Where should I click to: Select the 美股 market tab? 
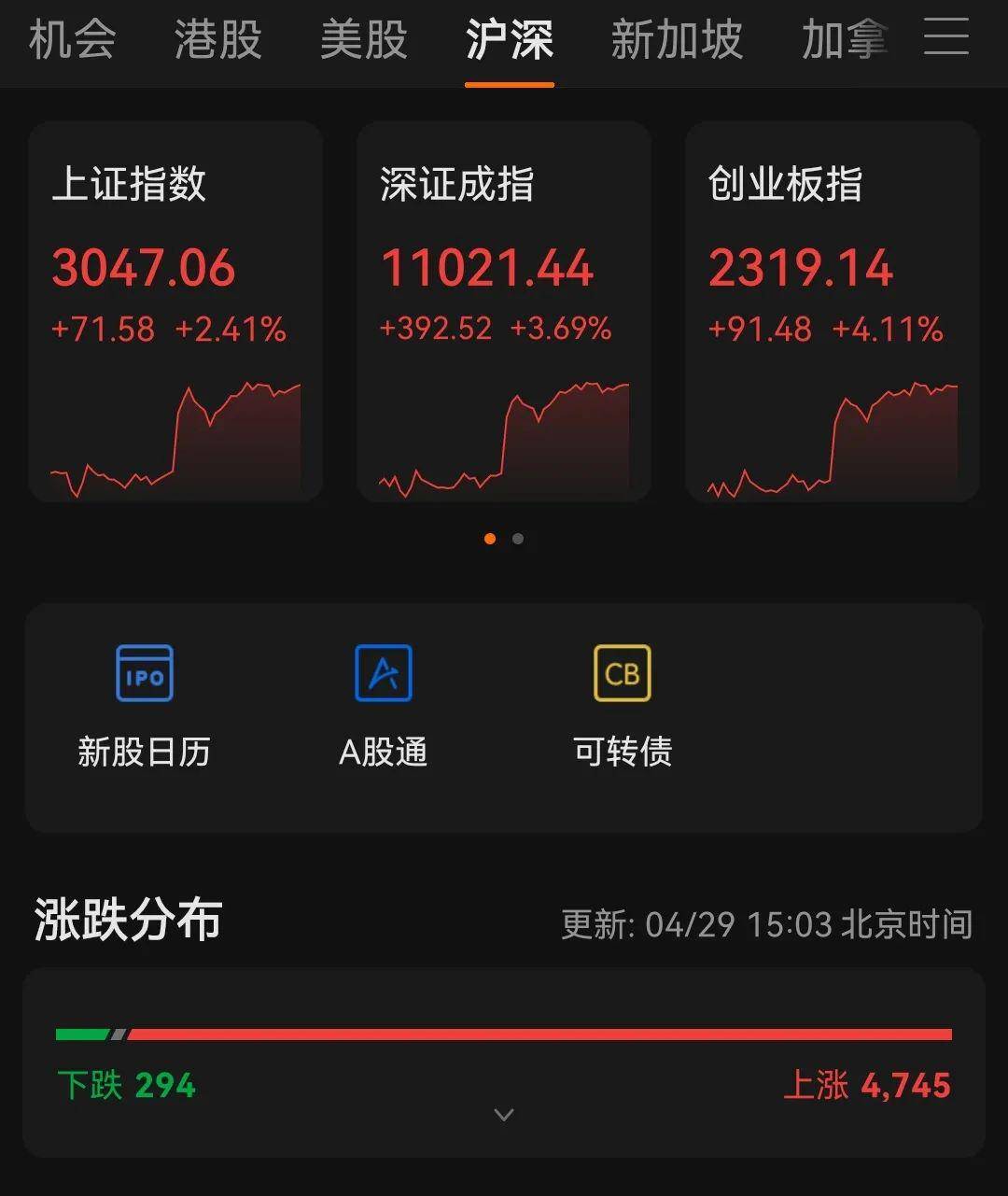pos(363,40)
